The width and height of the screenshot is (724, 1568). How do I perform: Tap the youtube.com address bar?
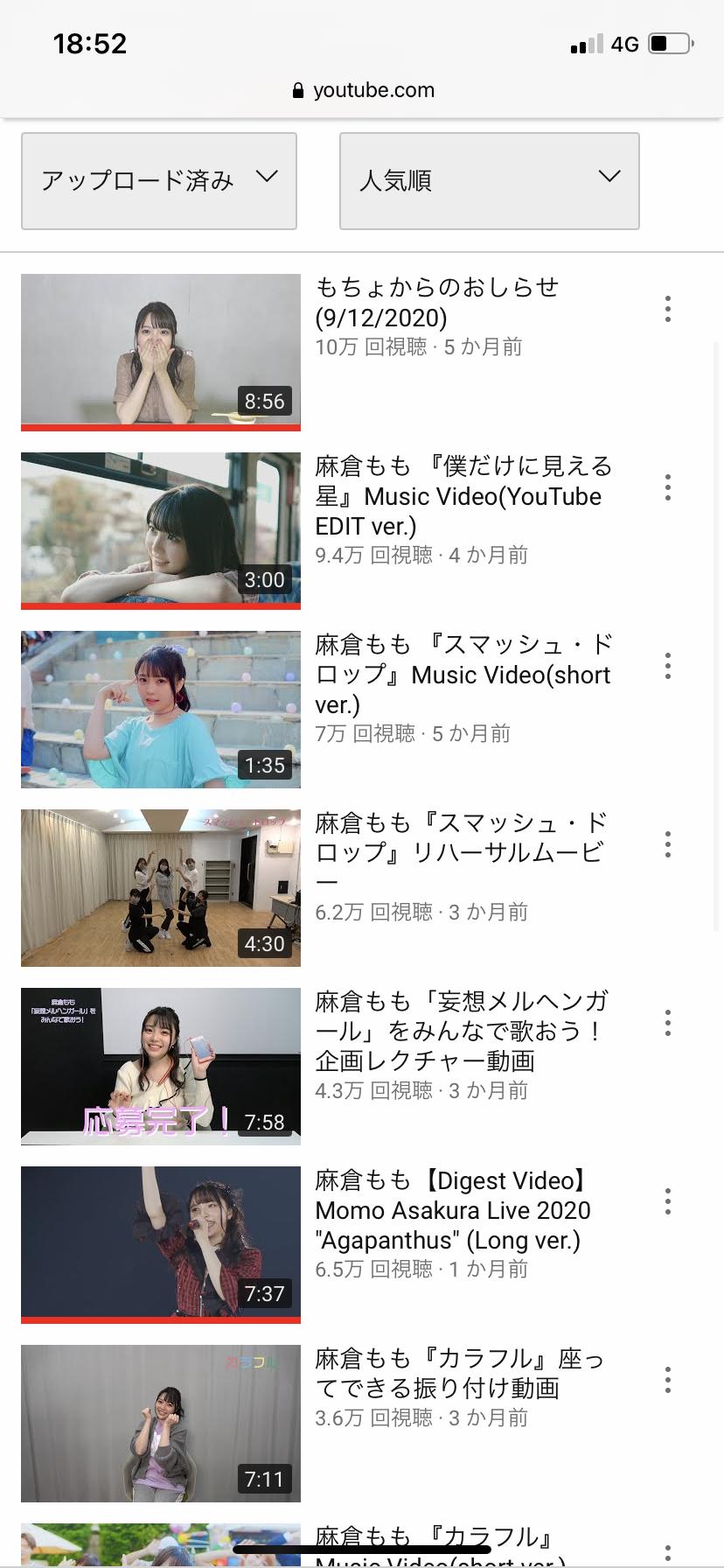click(x=362, y=90)
